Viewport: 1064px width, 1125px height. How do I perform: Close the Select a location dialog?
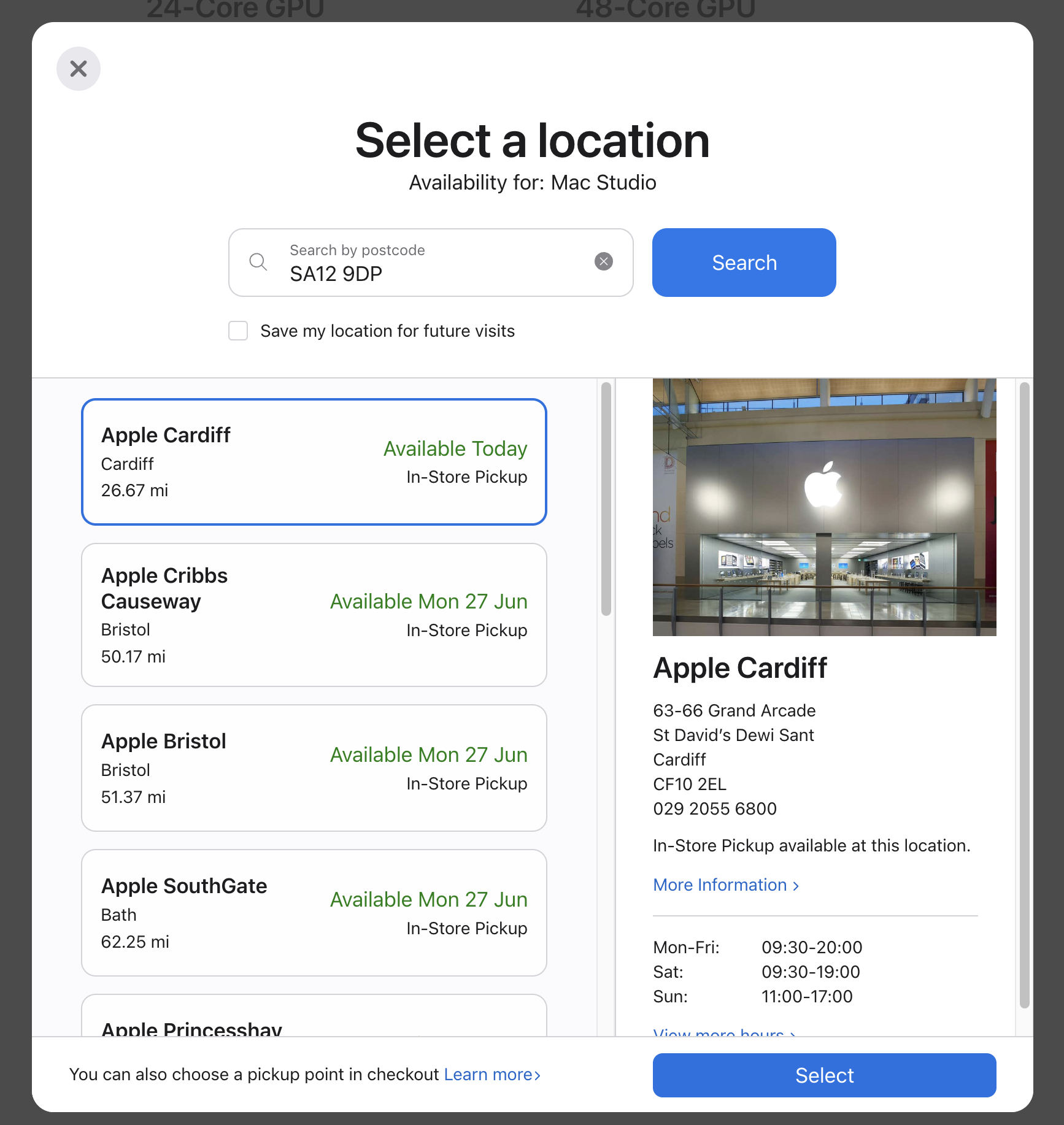point(79,69)
